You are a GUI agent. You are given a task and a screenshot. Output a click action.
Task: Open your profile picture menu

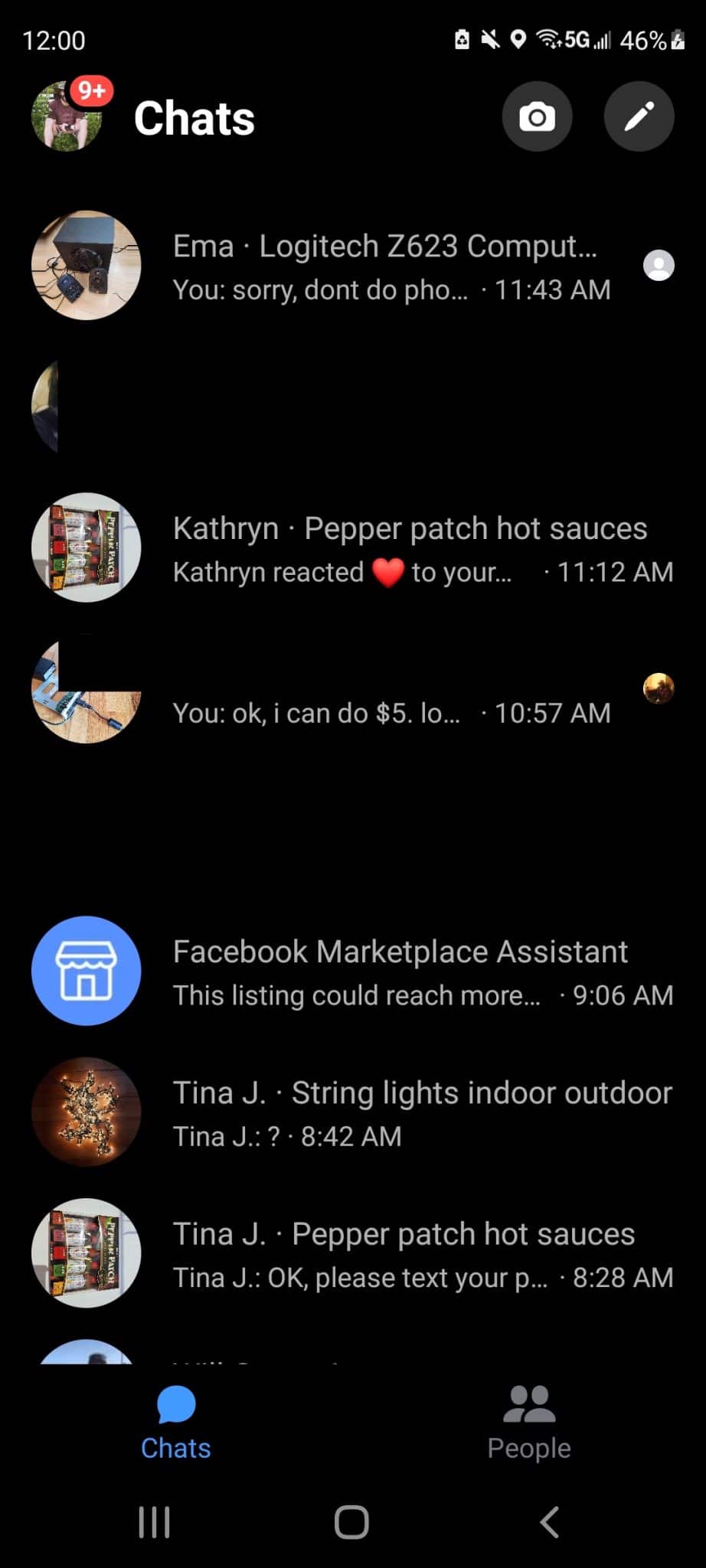[67, 116]
